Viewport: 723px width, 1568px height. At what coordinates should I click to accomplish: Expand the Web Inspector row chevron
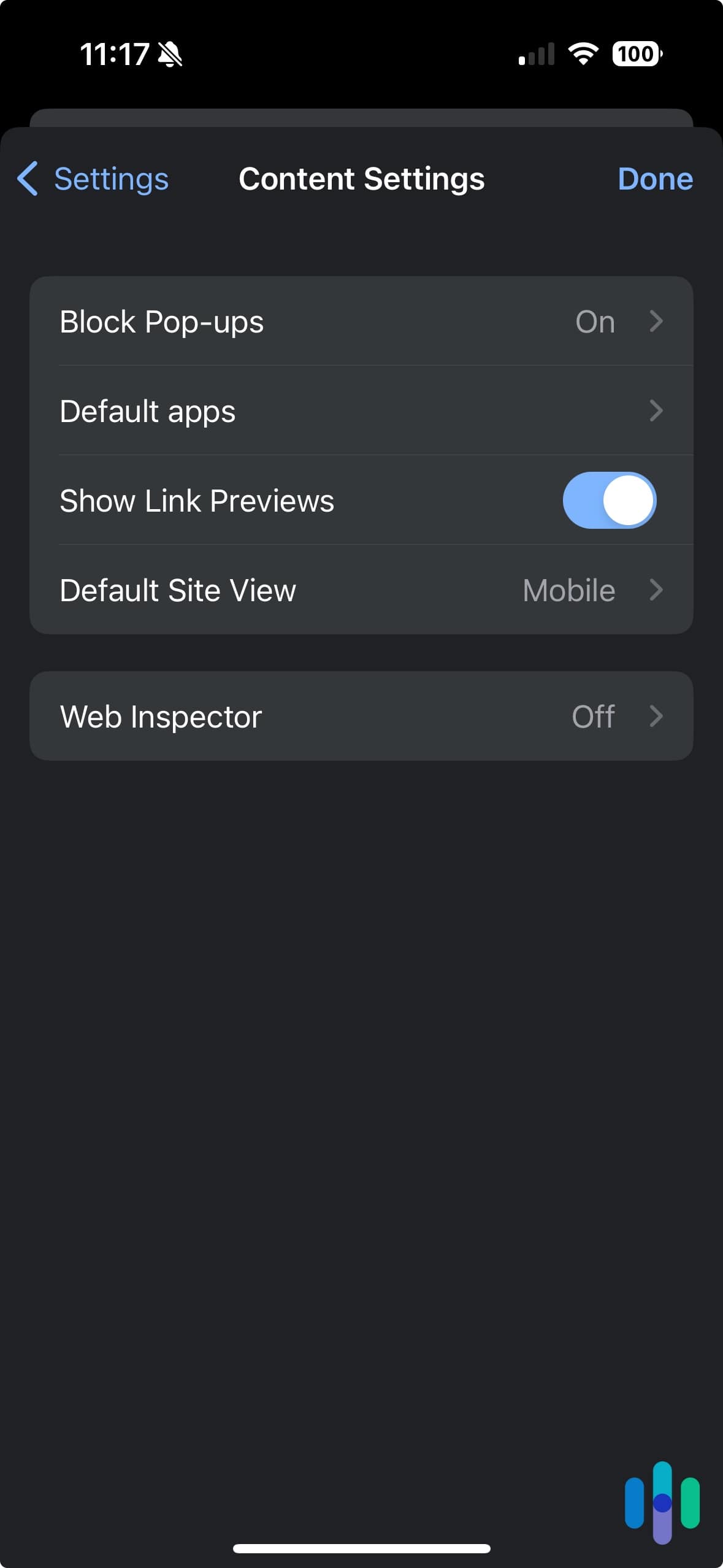pos(656,715)
